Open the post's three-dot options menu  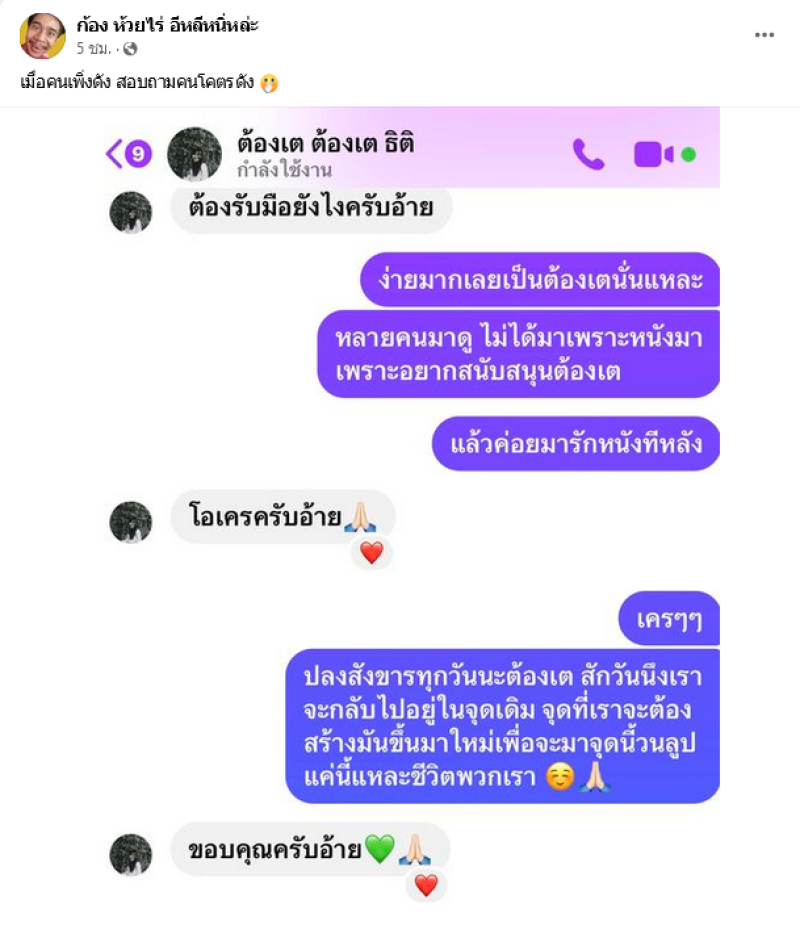coord(764,35)
